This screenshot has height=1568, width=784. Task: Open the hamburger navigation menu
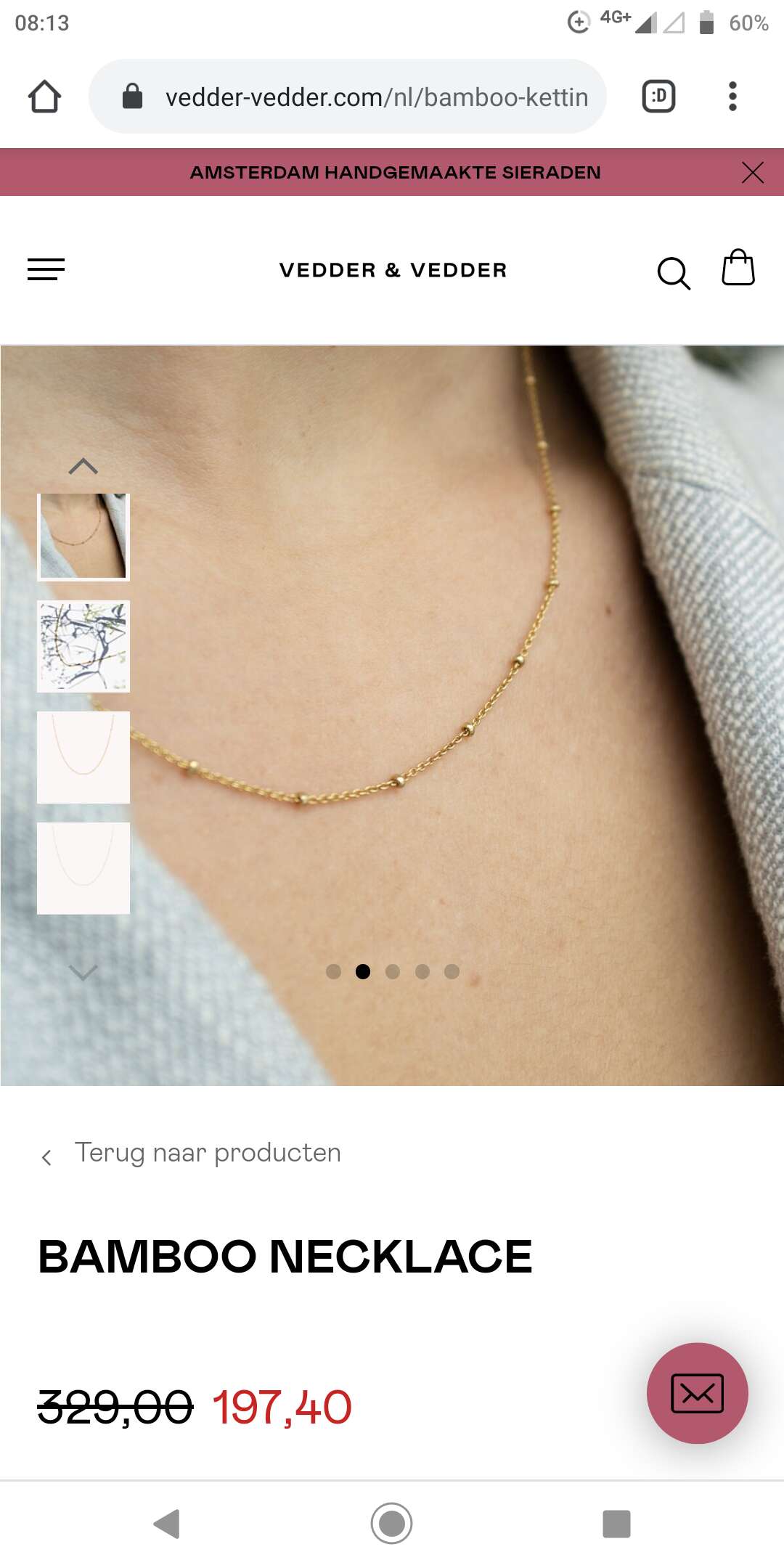coord(46,269)
